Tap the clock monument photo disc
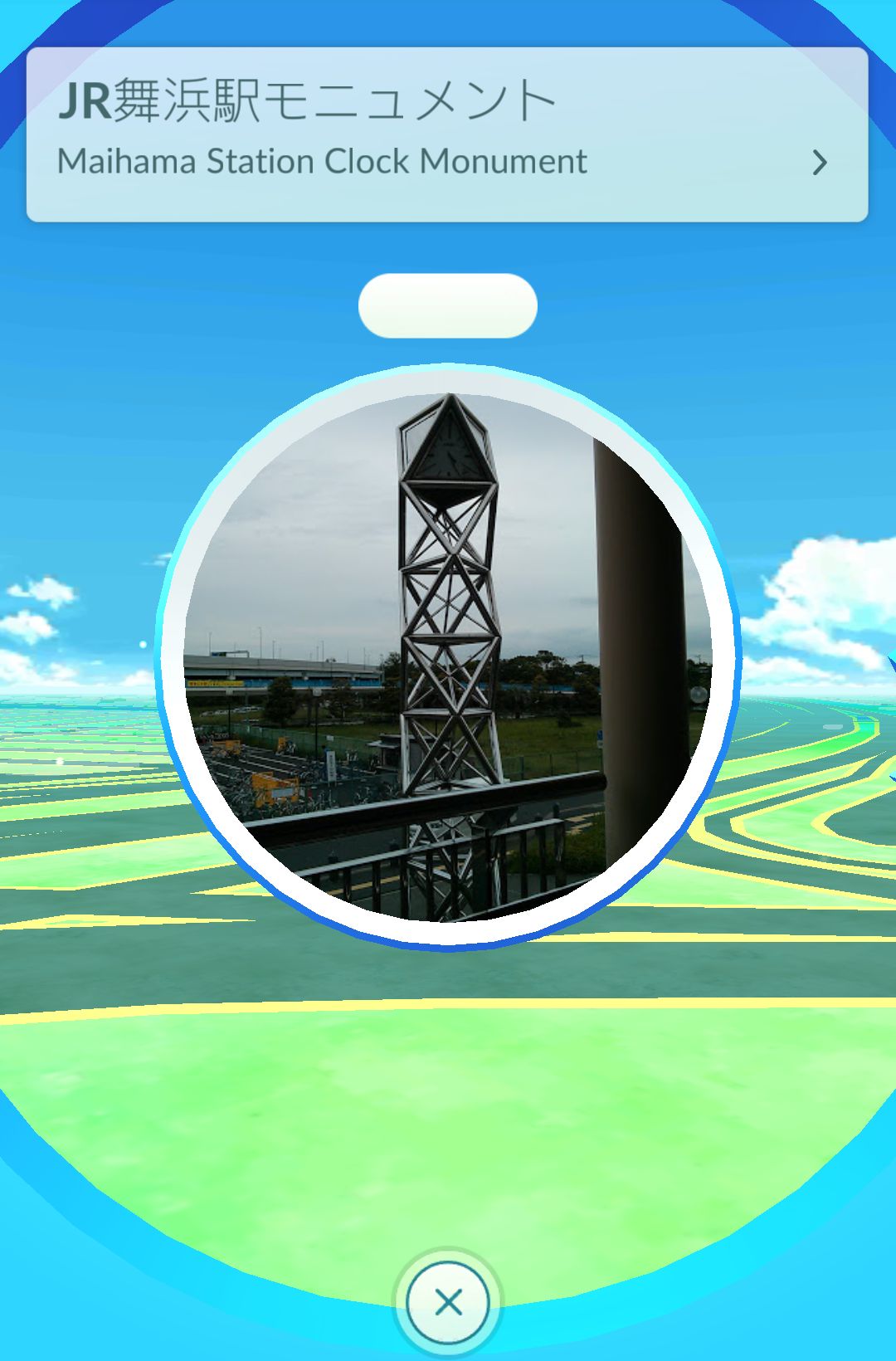This screenshot has height=1361, width=896. pyautogui.click(x=448, y=657)
